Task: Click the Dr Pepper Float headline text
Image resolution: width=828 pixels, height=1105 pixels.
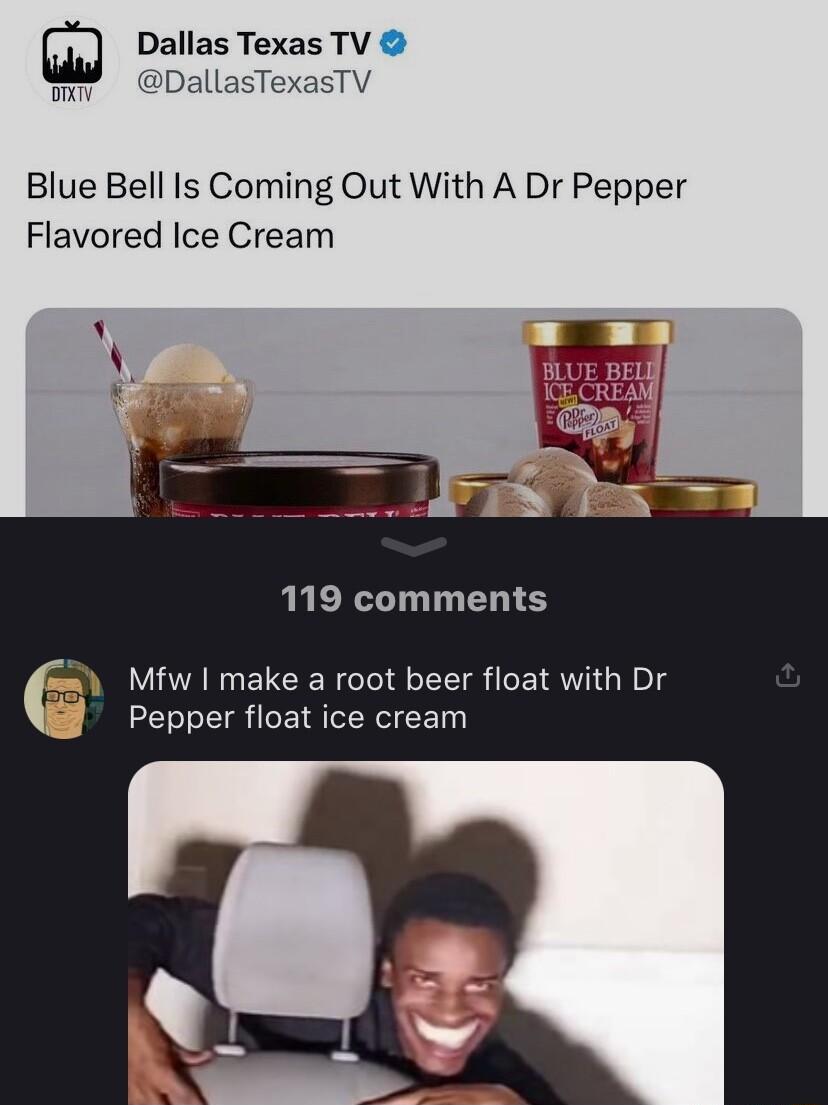Action: [x=357, y=210]
